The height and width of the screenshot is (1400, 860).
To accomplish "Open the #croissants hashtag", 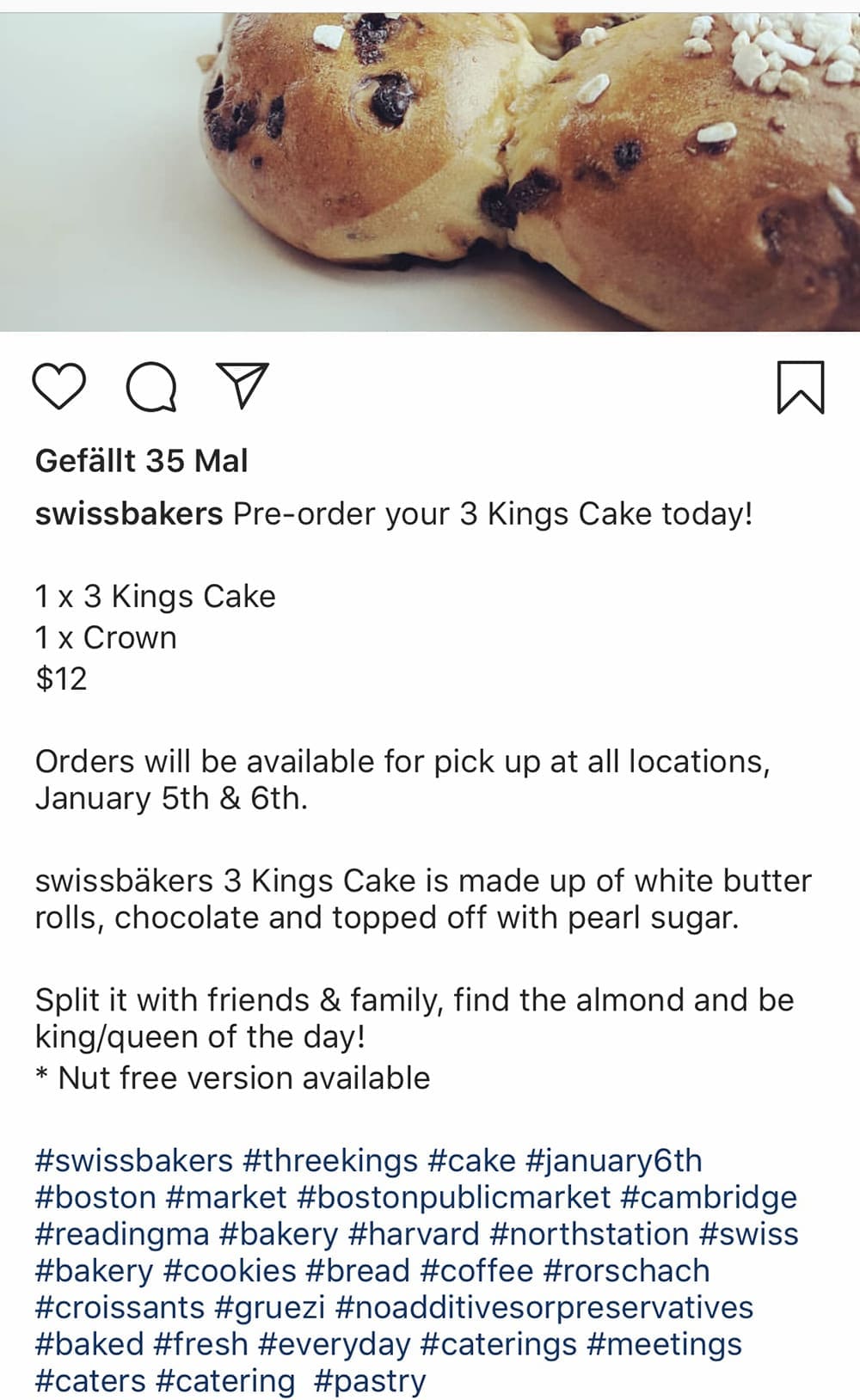I will (x=120, y=1308).
